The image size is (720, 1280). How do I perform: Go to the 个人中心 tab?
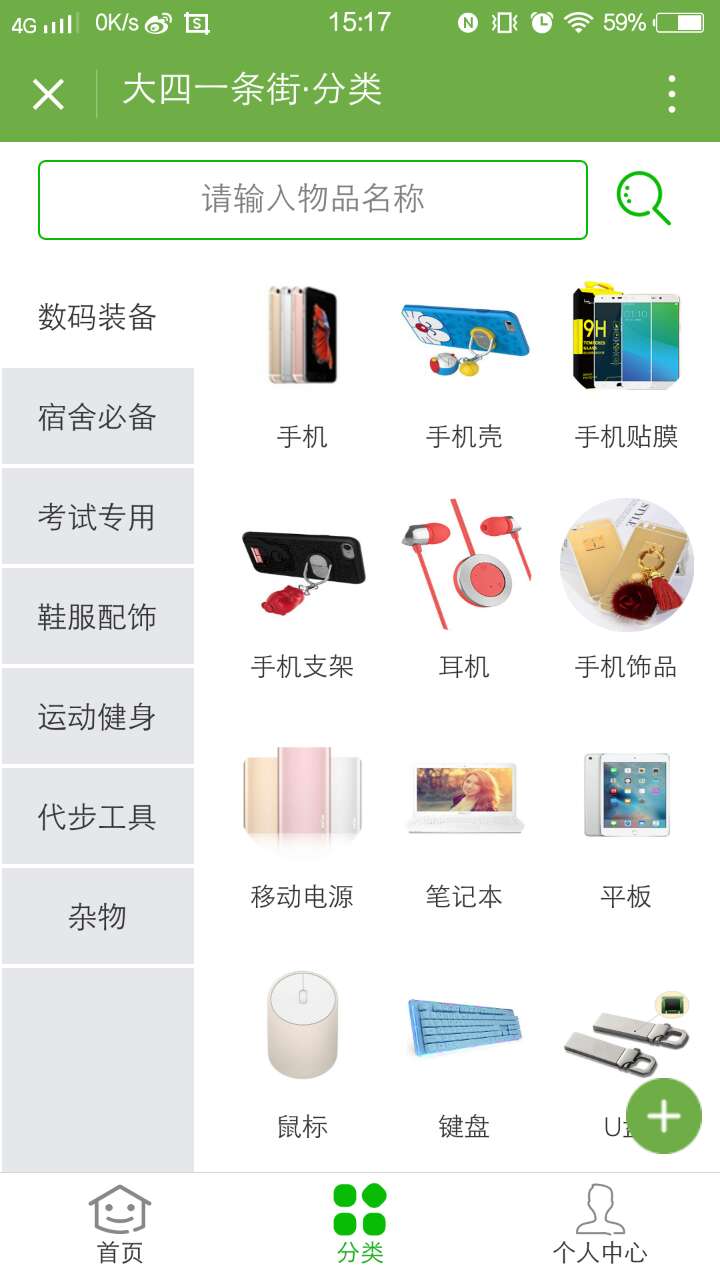click(600, 1225)
